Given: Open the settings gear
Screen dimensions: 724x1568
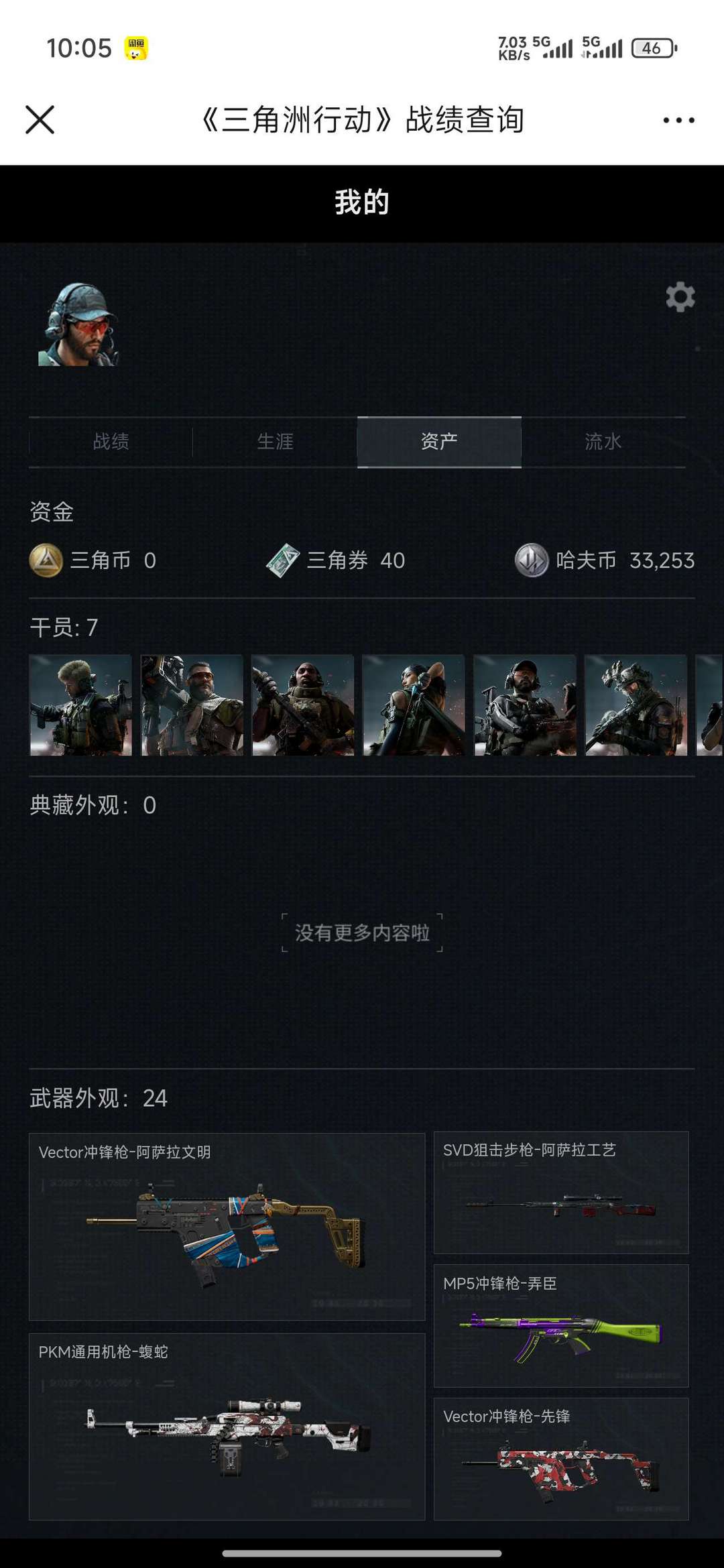Looking at the screenshot, I should click(x=680, y=297).
